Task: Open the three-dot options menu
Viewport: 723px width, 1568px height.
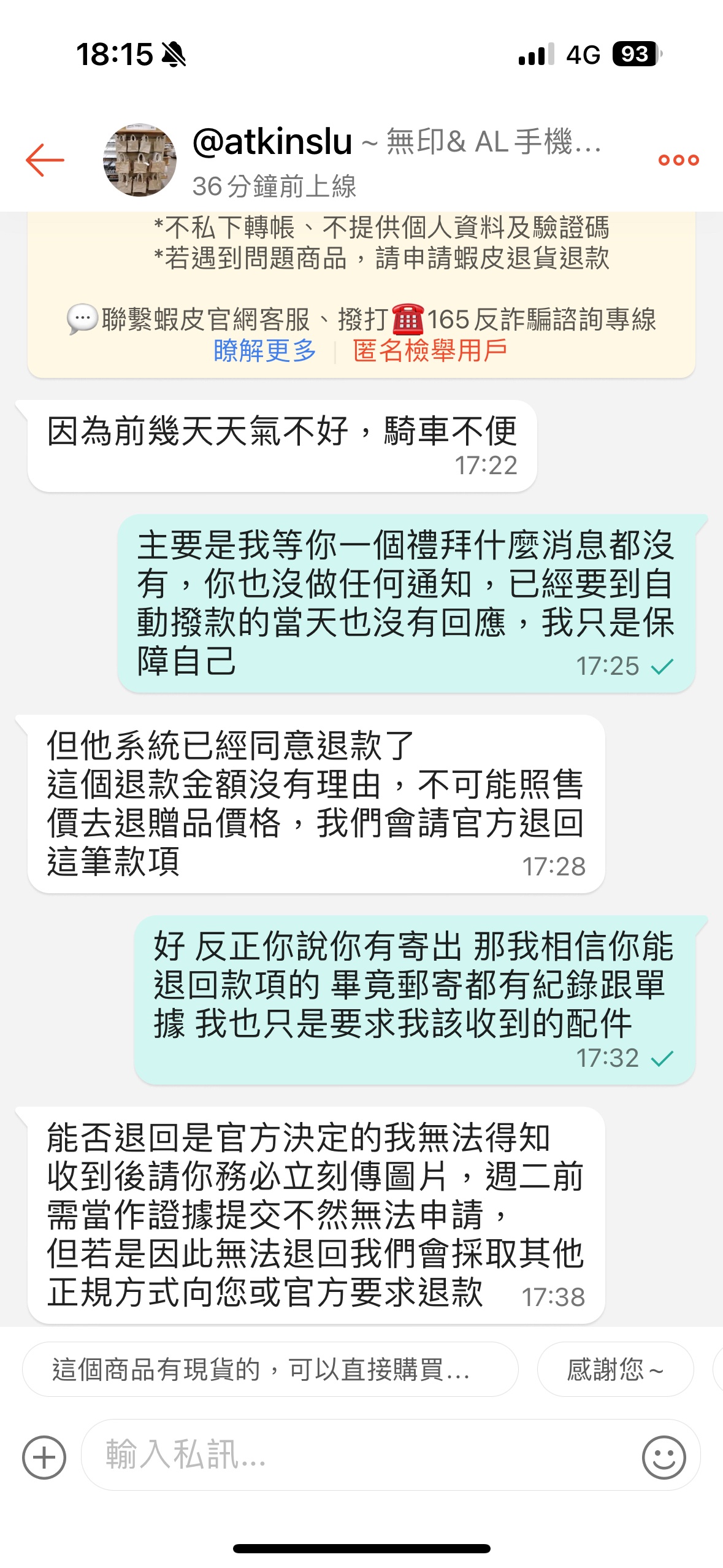Action: tap(678, 160)
